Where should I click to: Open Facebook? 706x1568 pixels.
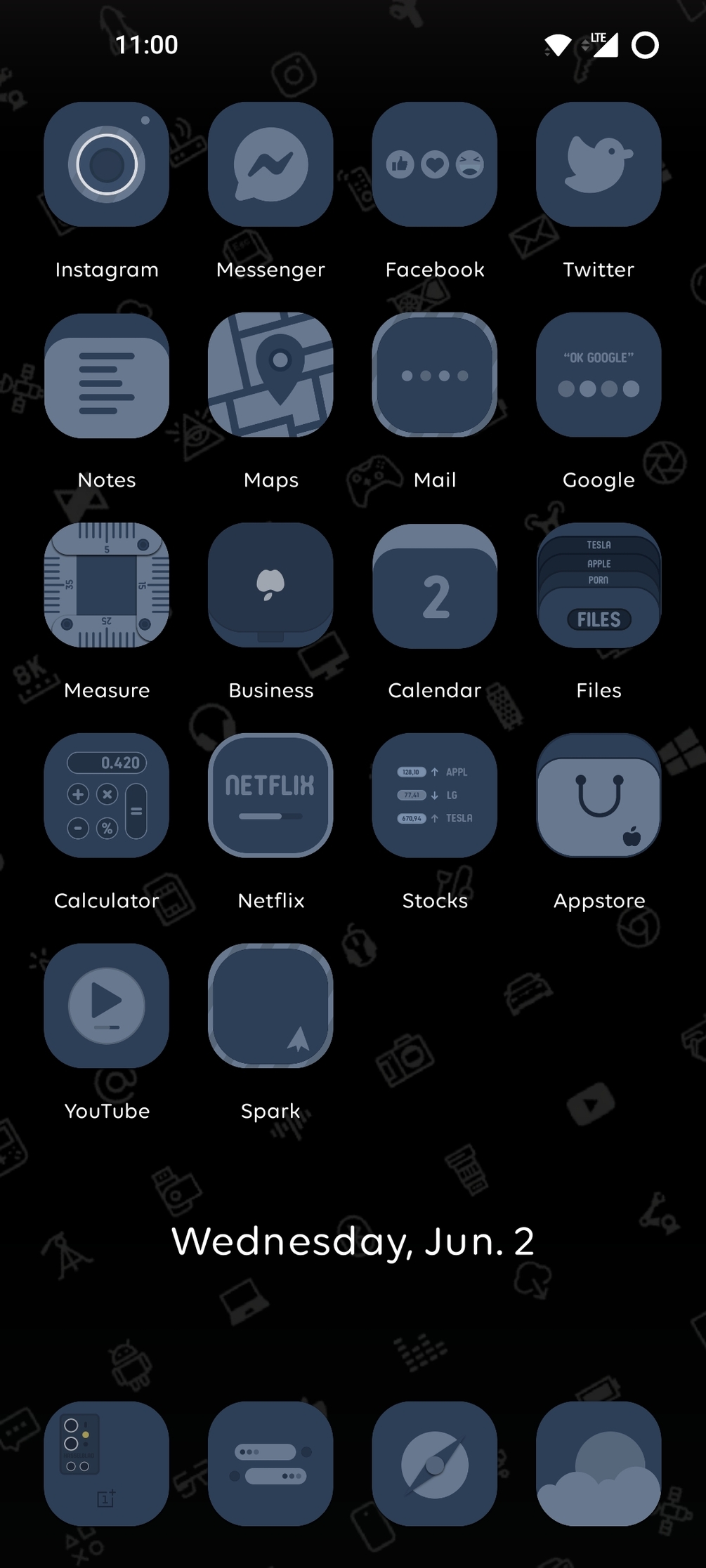point(435,164)
